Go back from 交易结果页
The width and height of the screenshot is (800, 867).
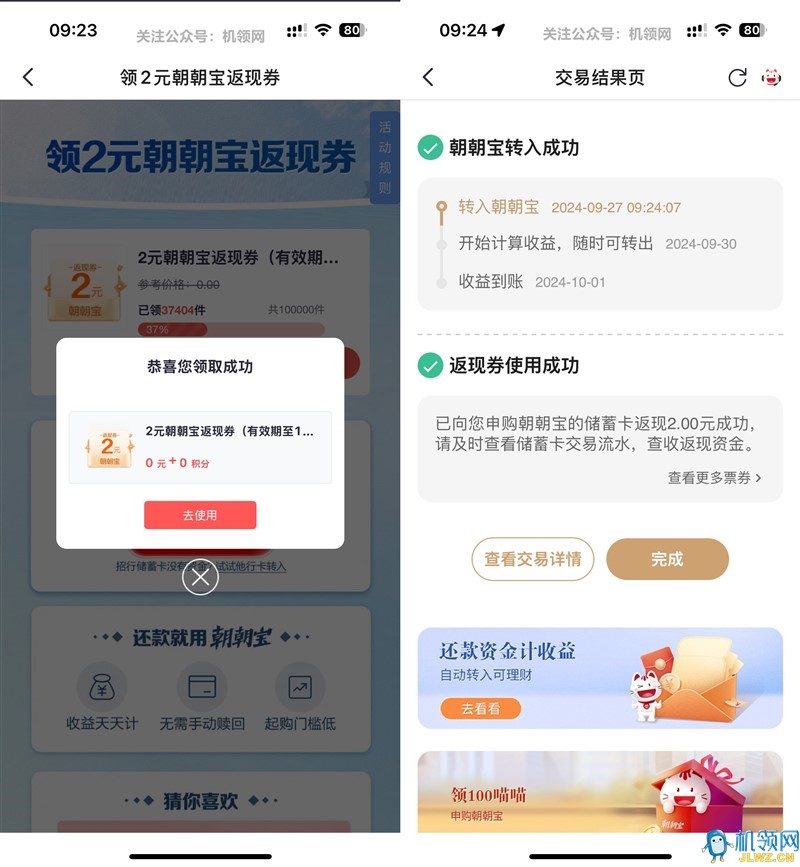pyautogui.click(x=428, y=77)
